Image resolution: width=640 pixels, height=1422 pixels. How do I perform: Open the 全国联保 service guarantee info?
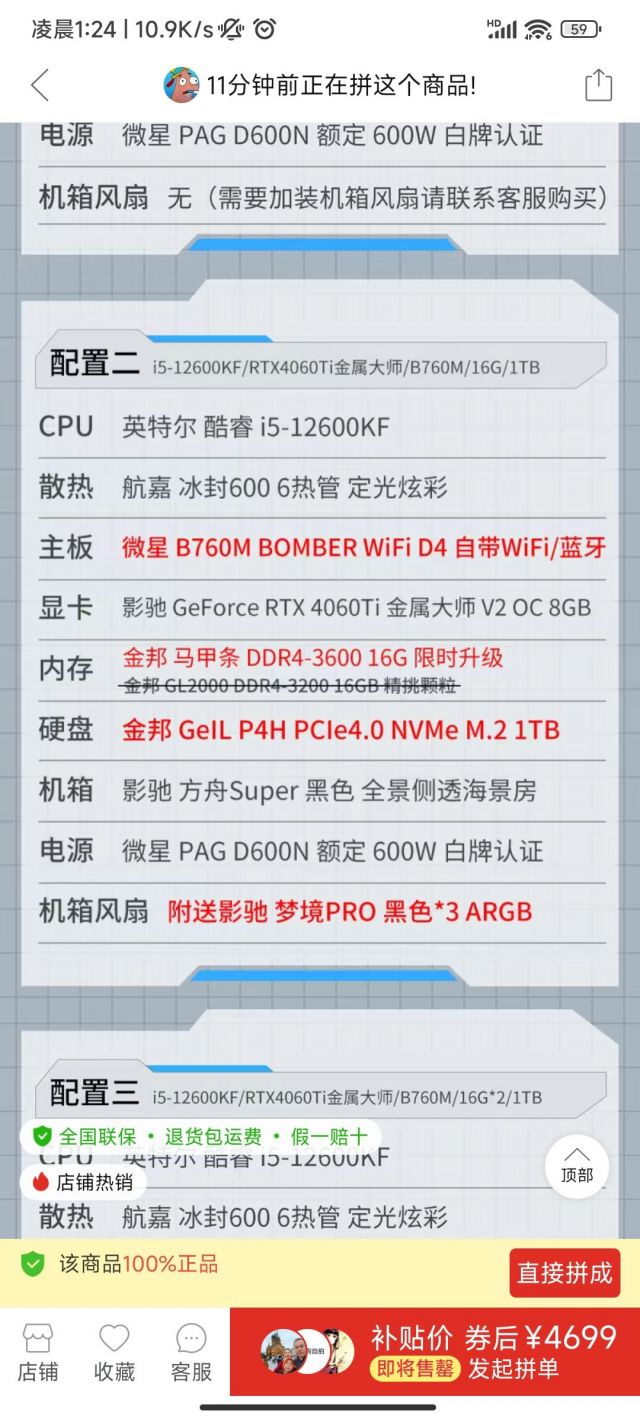200,1137
